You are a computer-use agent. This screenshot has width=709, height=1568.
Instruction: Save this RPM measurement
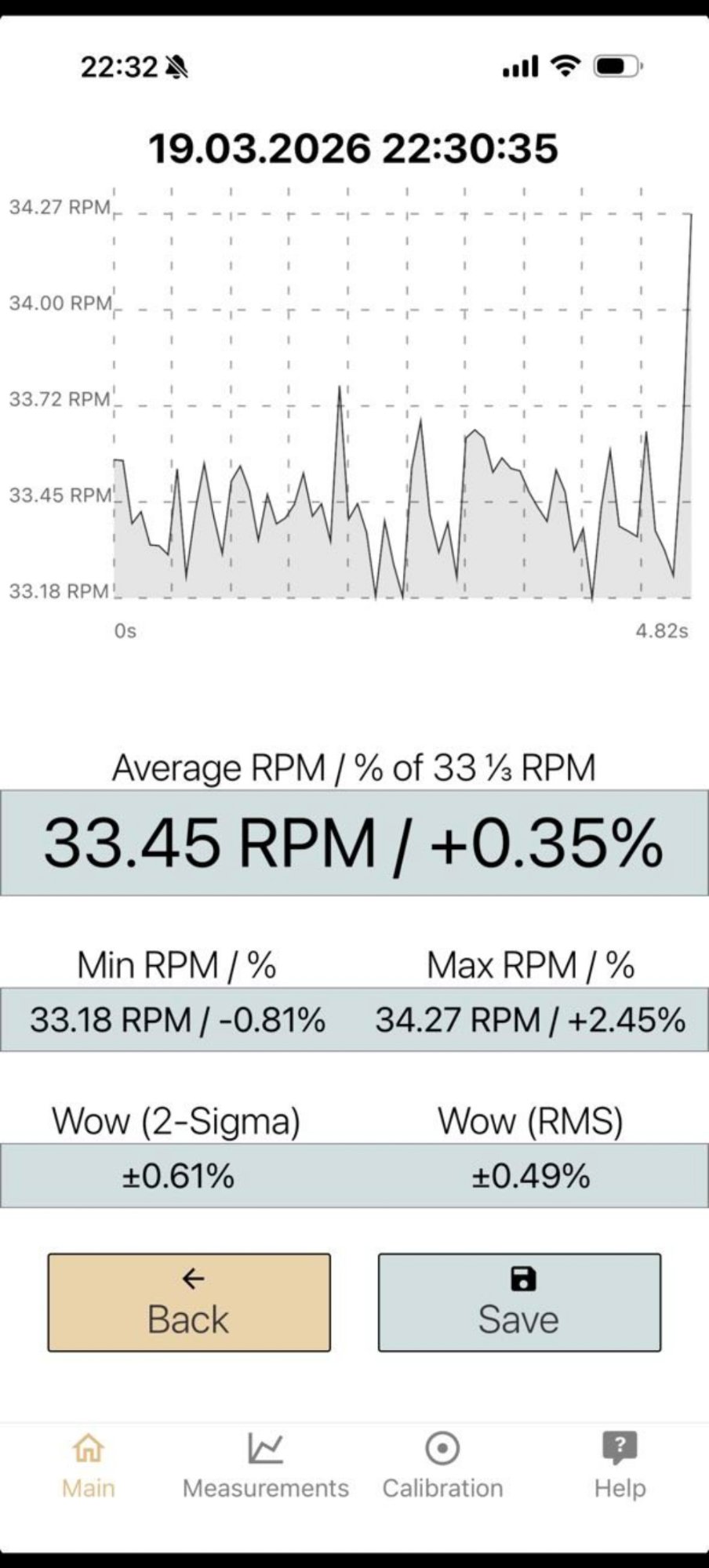tap(519, 1302)
